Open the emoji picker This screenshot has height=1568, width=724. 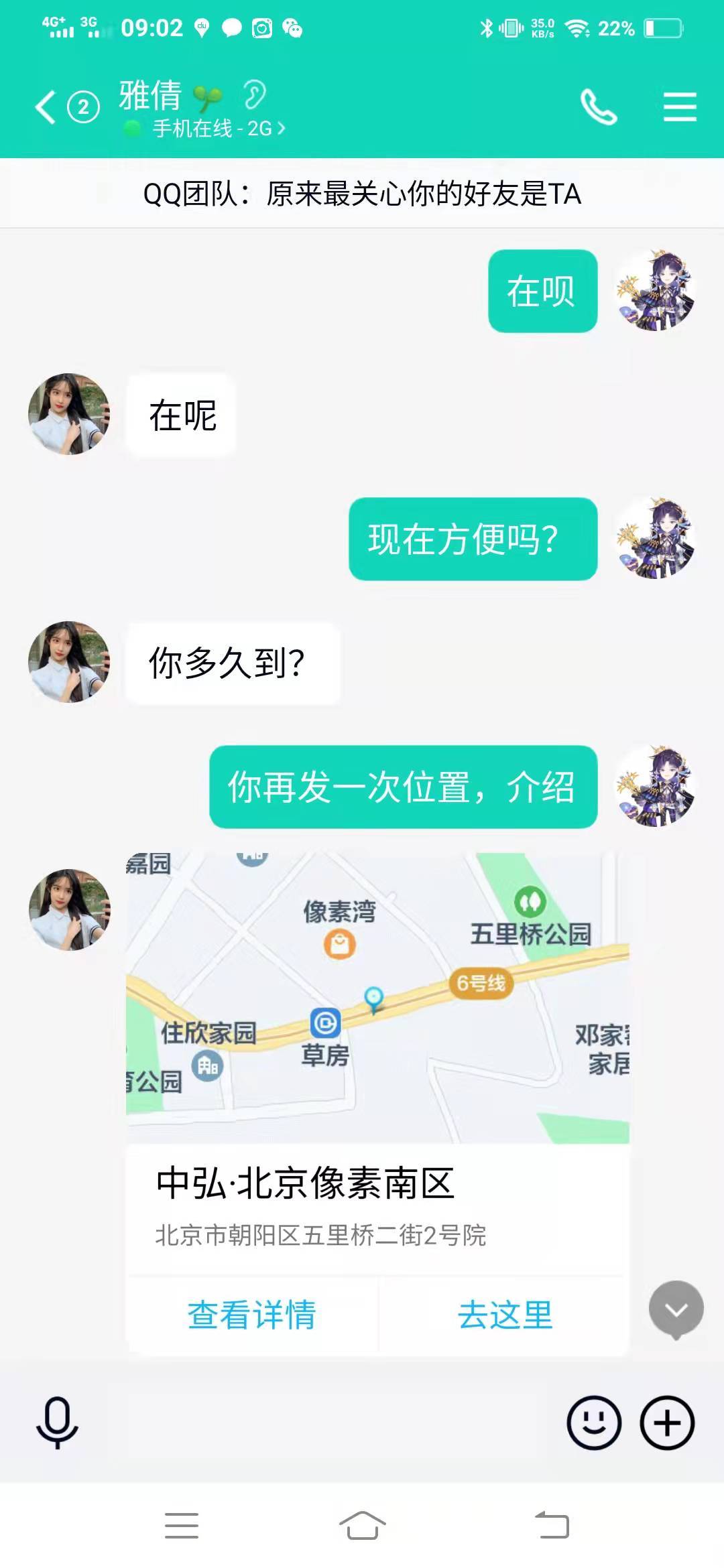[x=593, y=1423]
